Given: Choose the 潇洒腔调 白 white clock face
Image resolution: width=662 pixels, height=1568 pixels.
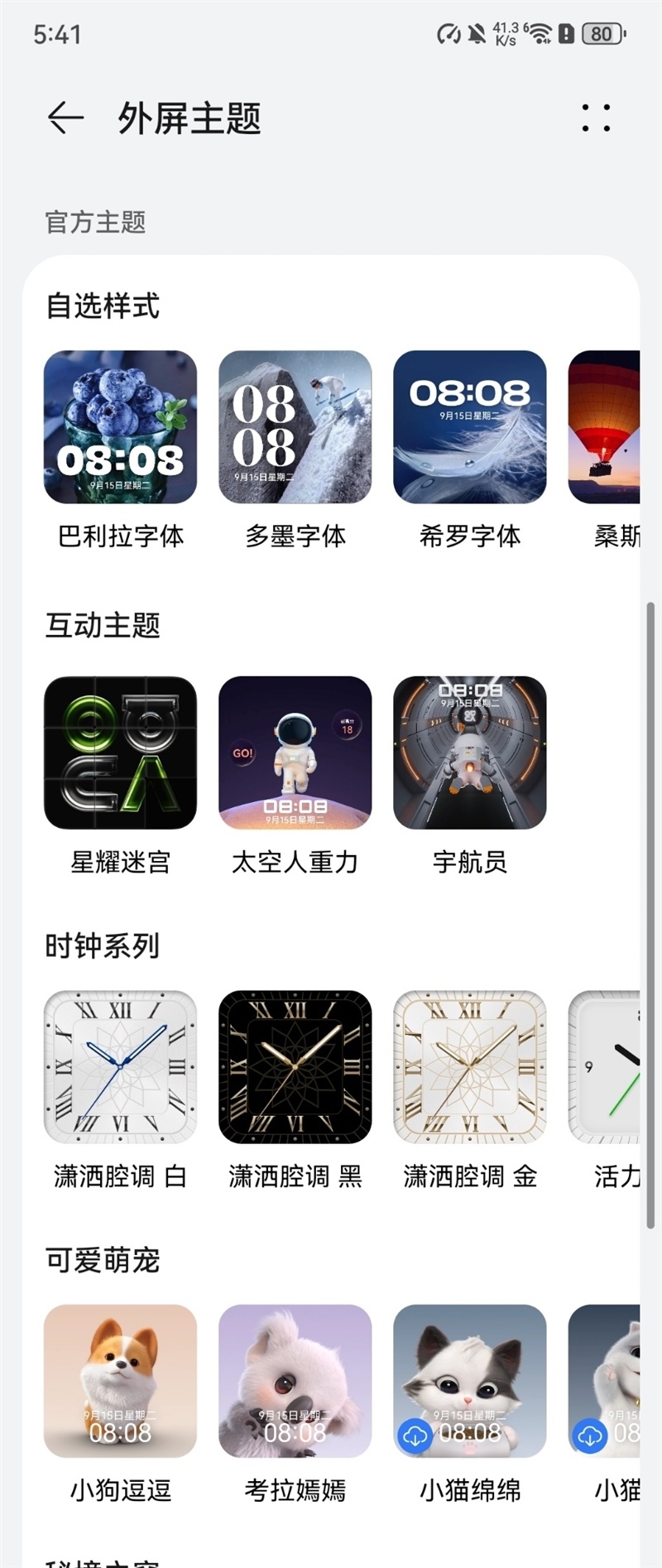Looking at the screenshot, I should (119, 1069).
